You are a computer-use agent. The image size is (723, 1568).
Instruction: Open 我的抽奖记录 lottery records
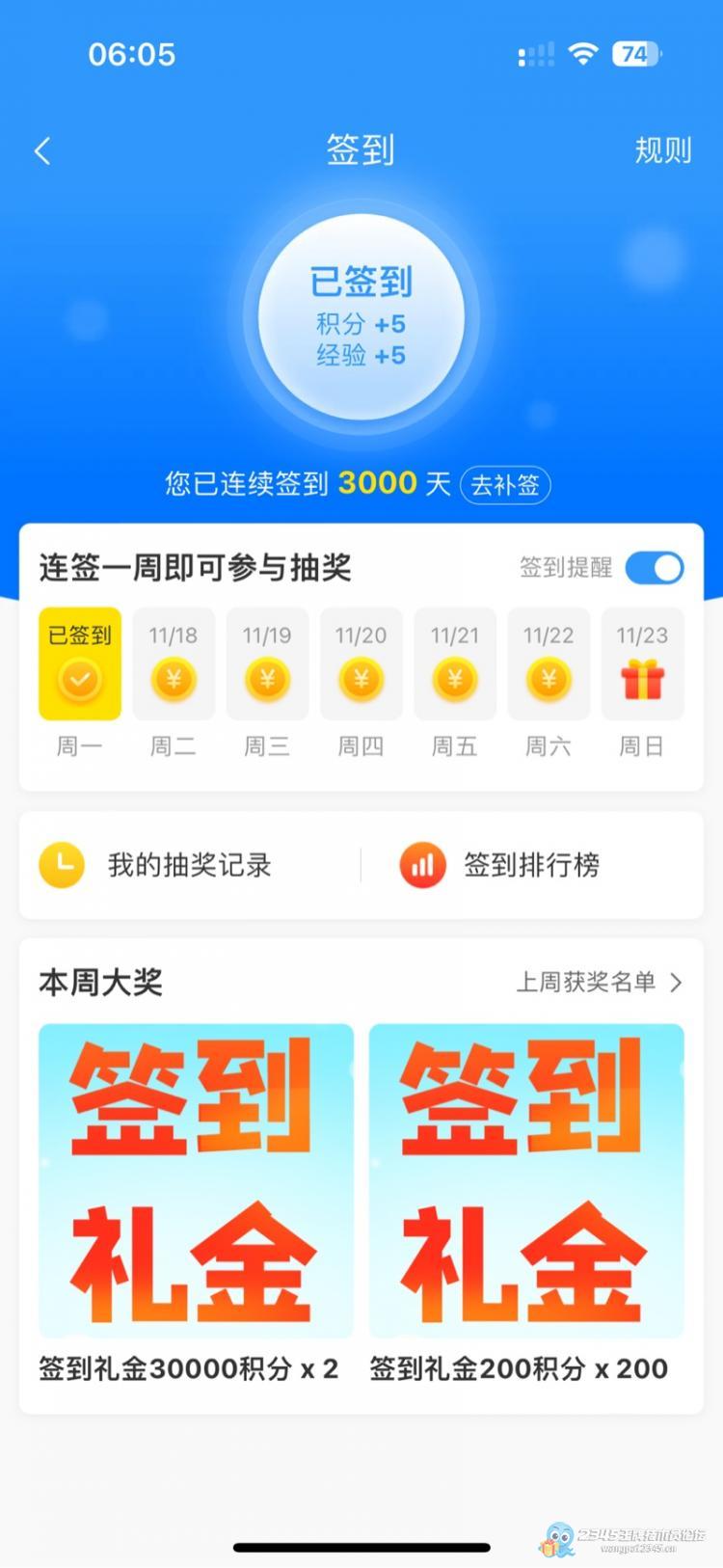coord(188,865)
